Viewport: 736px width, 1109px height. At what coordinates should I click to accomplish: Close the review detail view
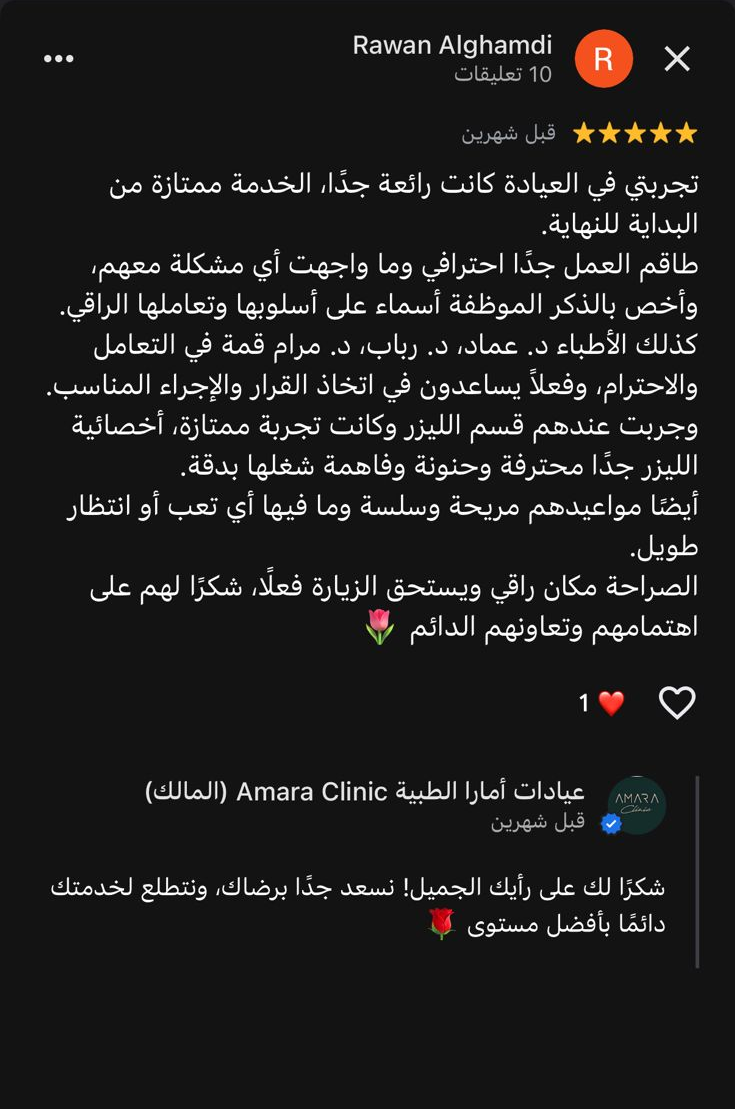677,60
